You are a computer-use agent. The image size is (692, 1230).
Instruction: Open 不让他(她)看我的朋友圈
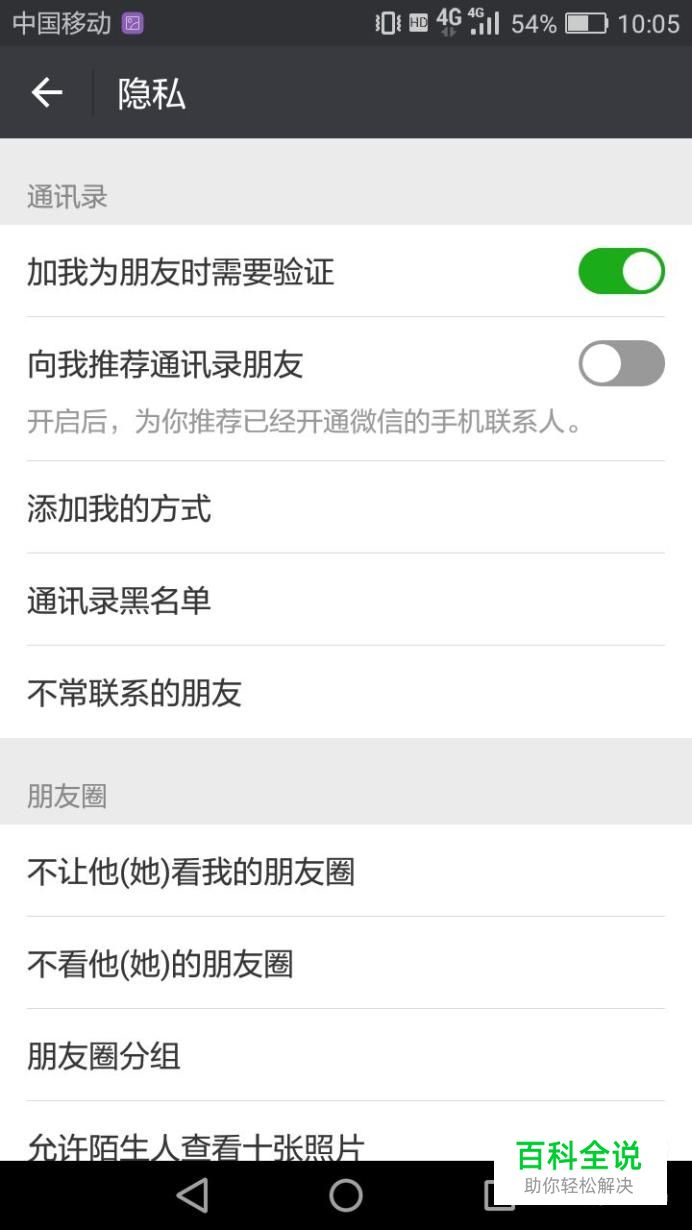click(x=346, y=871)
